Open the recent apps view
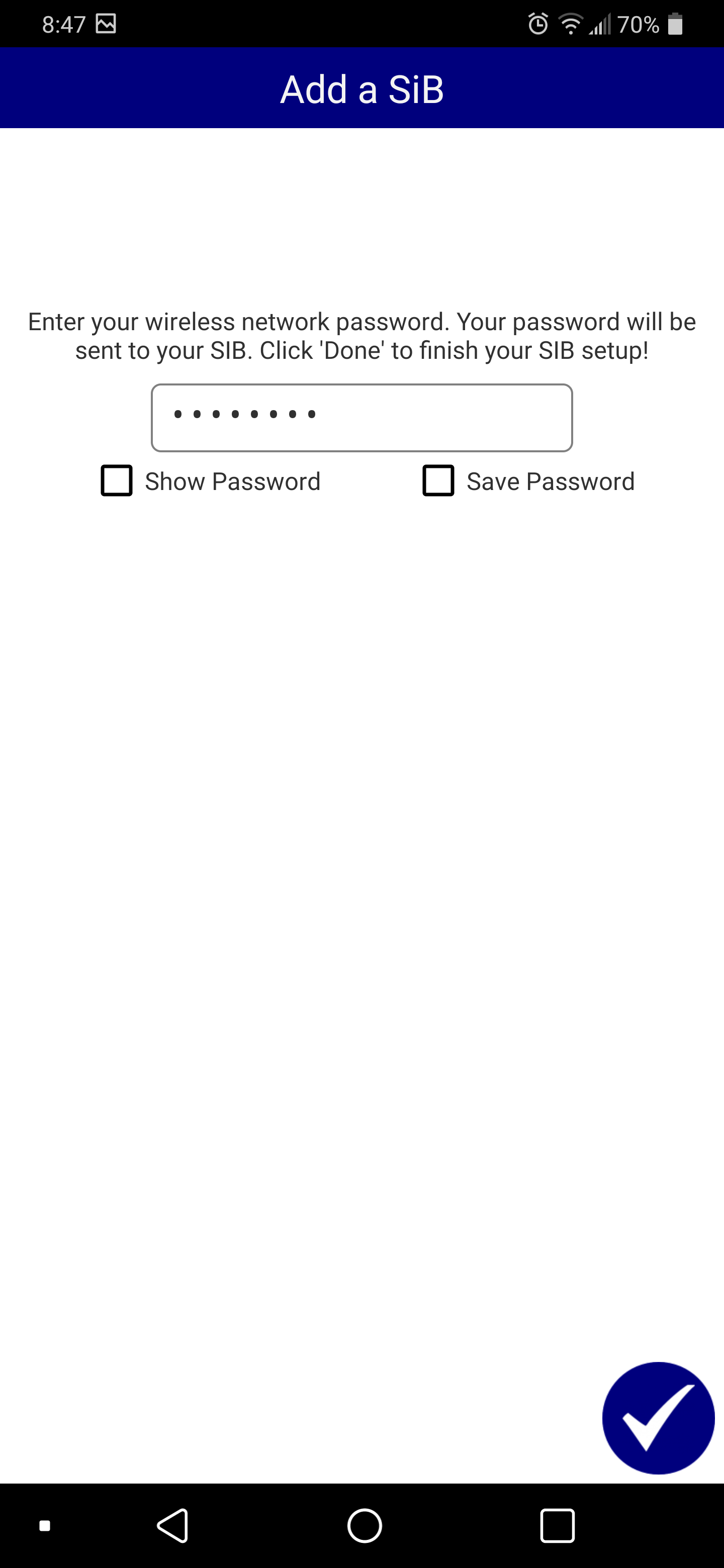Screen dimensions: 724x1568 click(x=557, y=1525)
